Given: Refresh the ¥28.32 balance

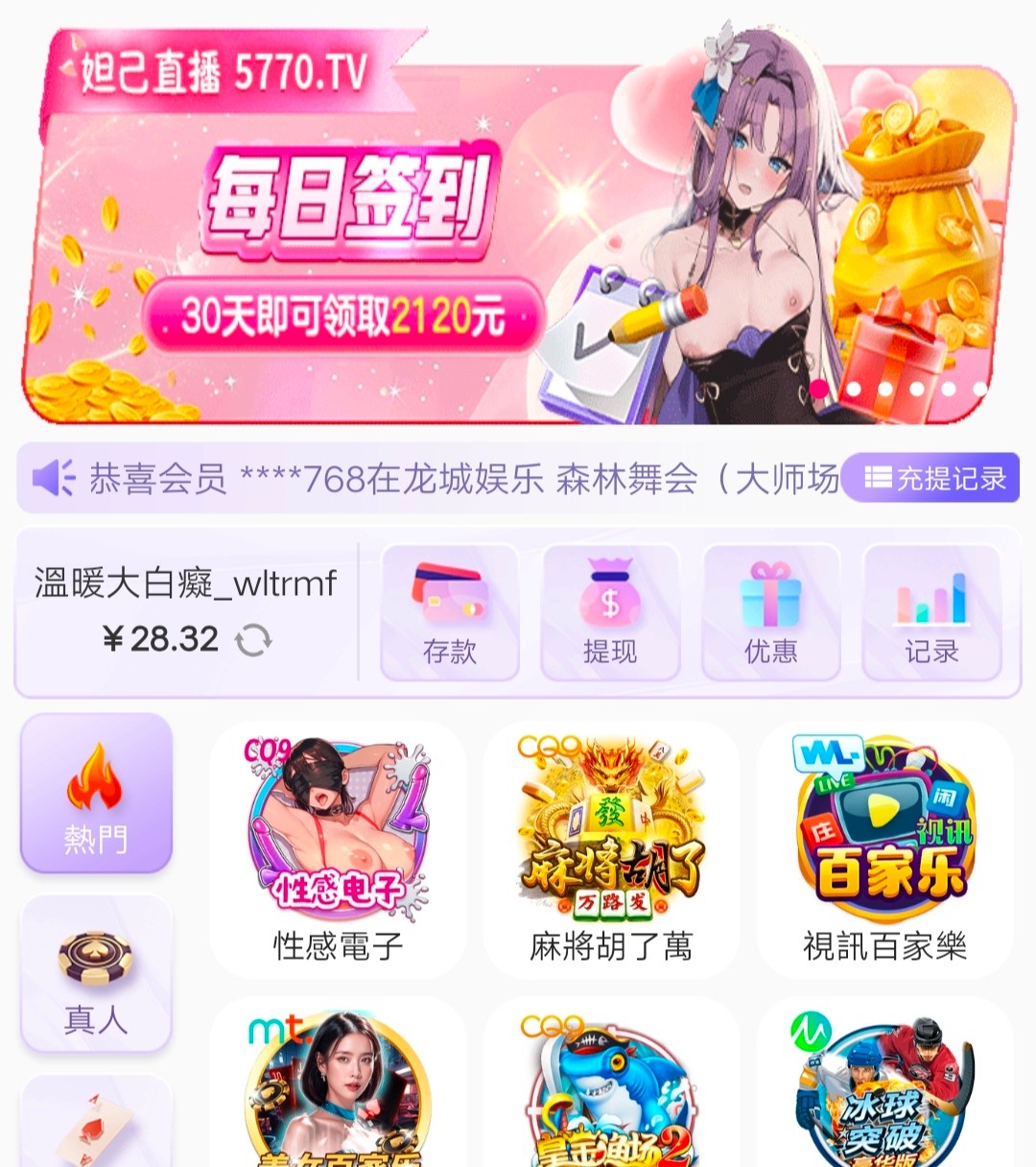Looking at the screenshot, I should click(254, 640).
